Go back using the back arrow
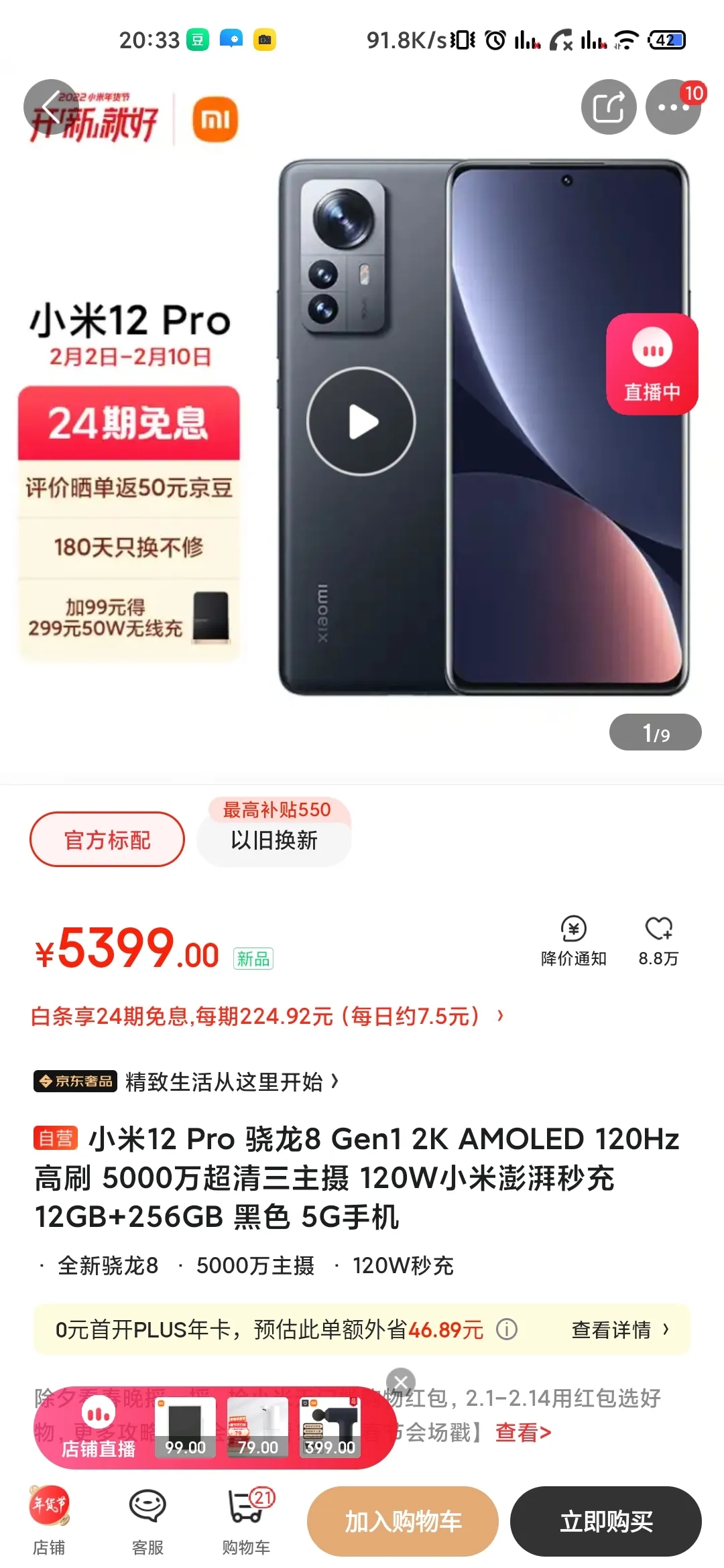The image size is (724, 1568). [50, 107]
